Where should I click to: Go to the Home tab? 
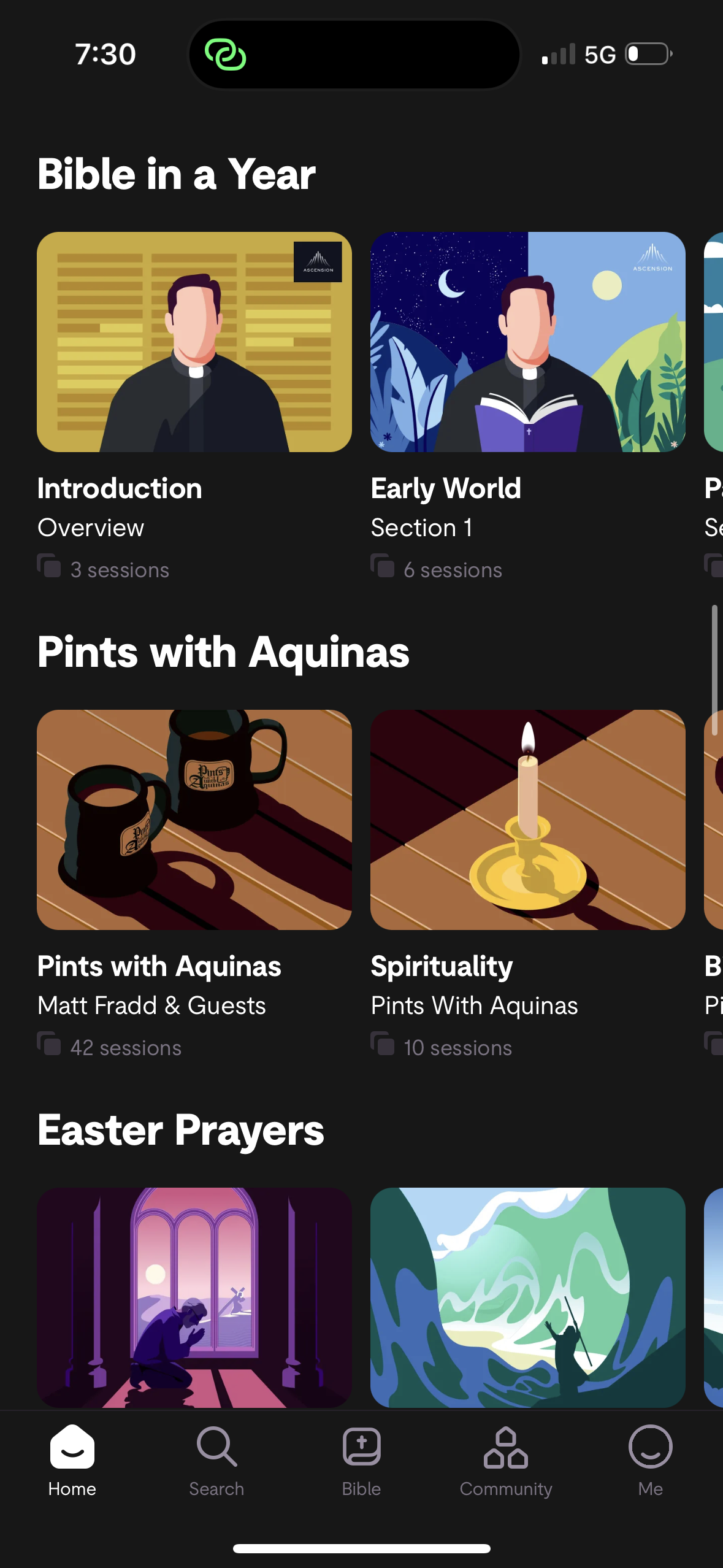[72, 1460]
